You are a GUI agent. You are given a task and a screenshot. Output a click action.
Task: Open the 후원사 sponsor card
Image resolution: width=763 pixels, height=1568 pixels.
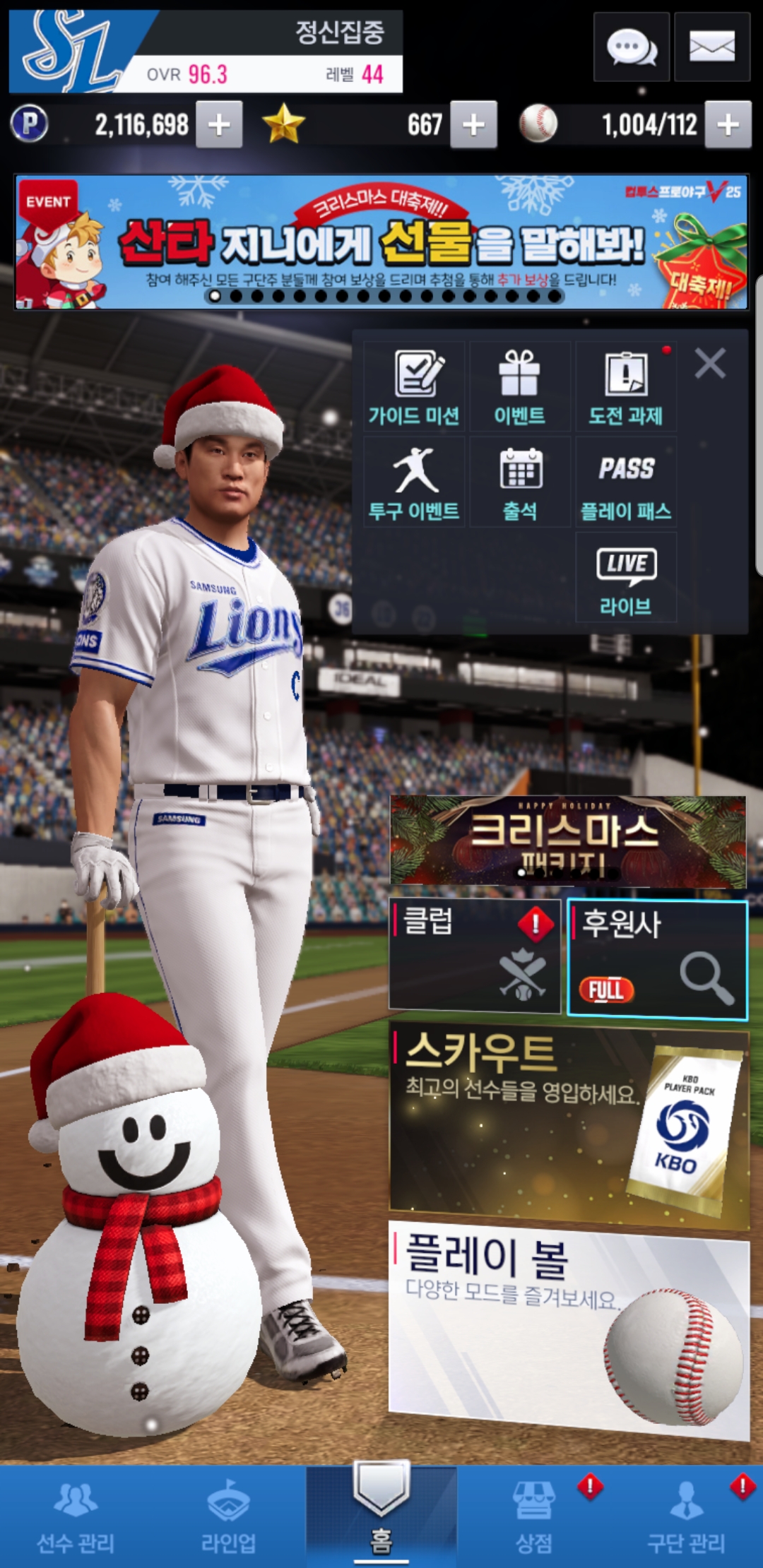click(657, 959)
